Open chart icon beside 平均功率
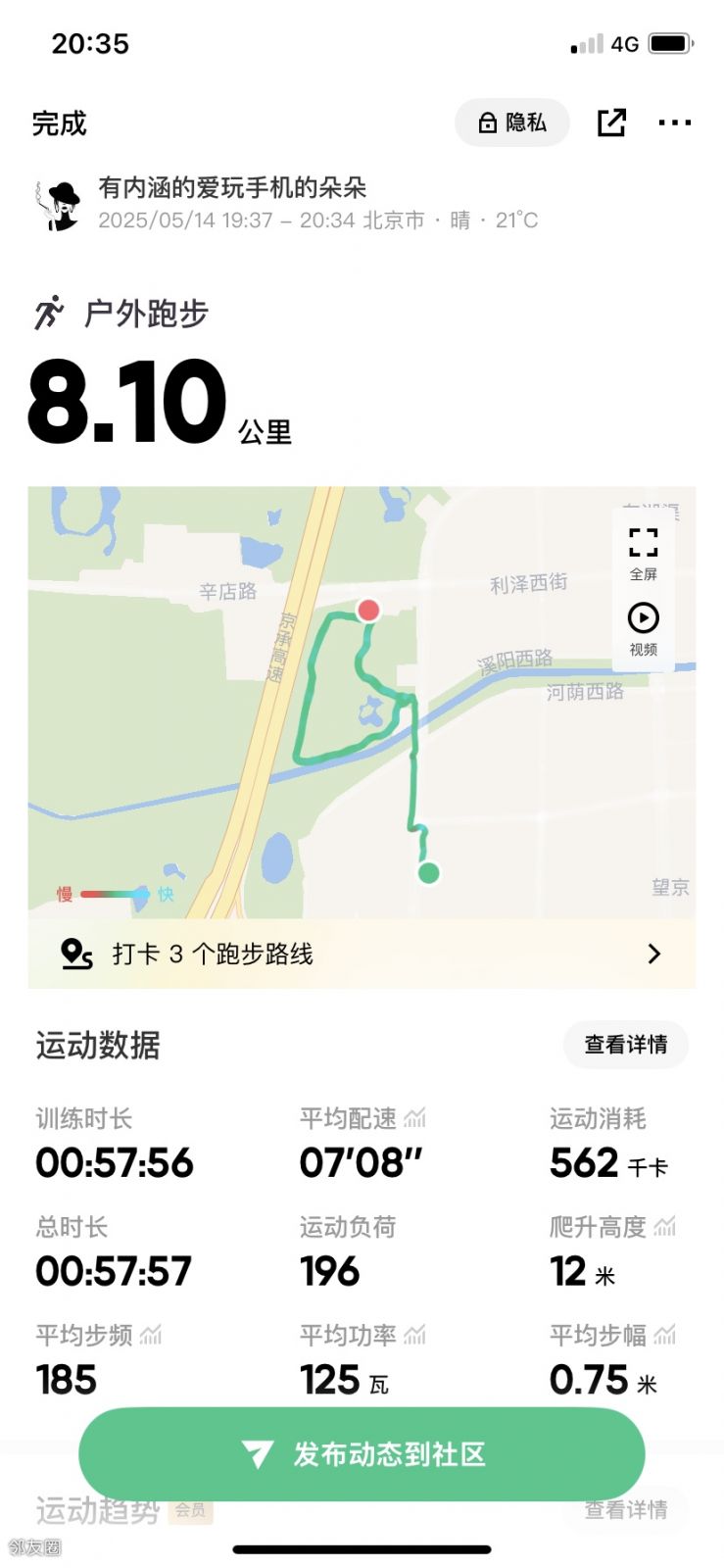The image size is (724, 1568). [x=415, y=1335]
